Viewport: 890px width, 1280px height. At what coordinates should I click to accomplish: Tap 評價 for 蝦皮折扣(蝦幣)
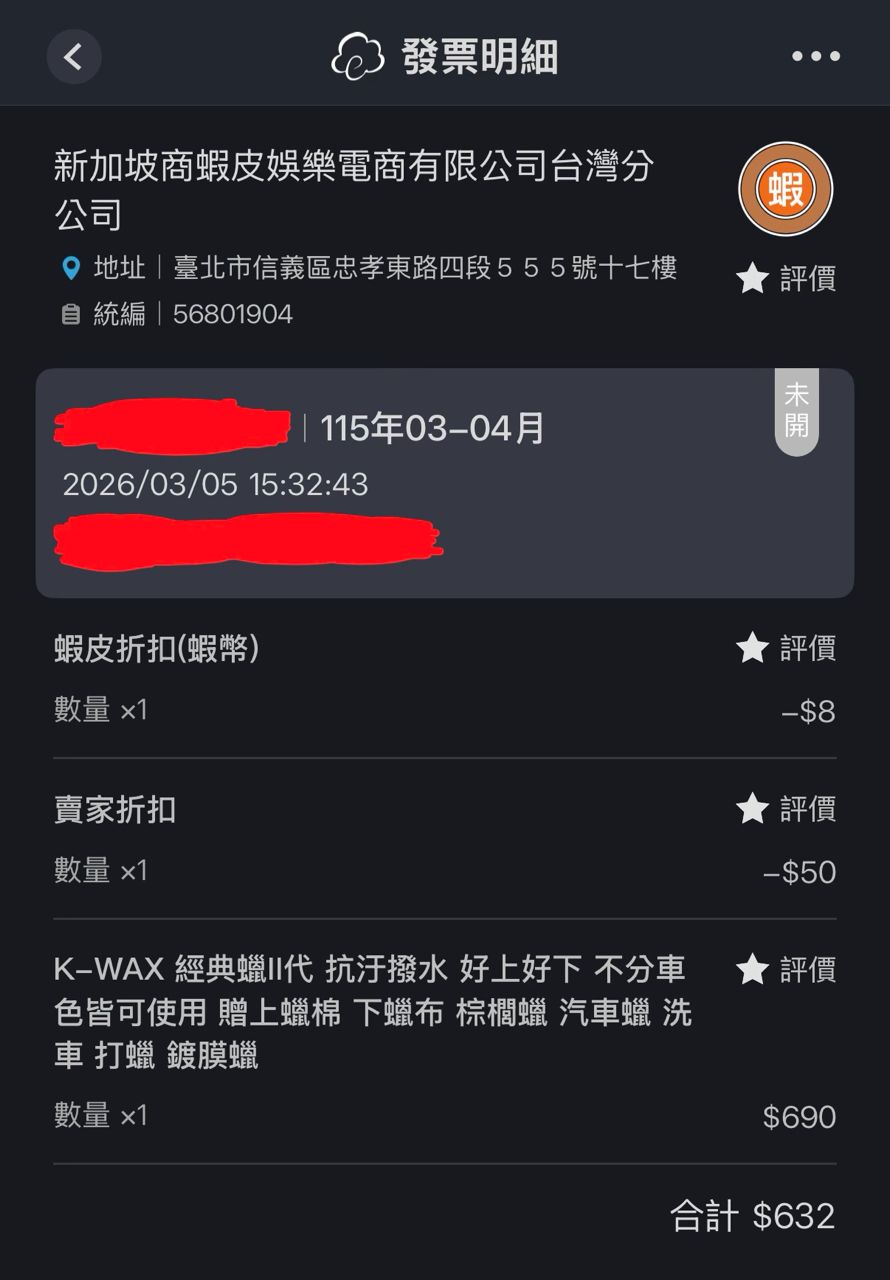point(786,649)
